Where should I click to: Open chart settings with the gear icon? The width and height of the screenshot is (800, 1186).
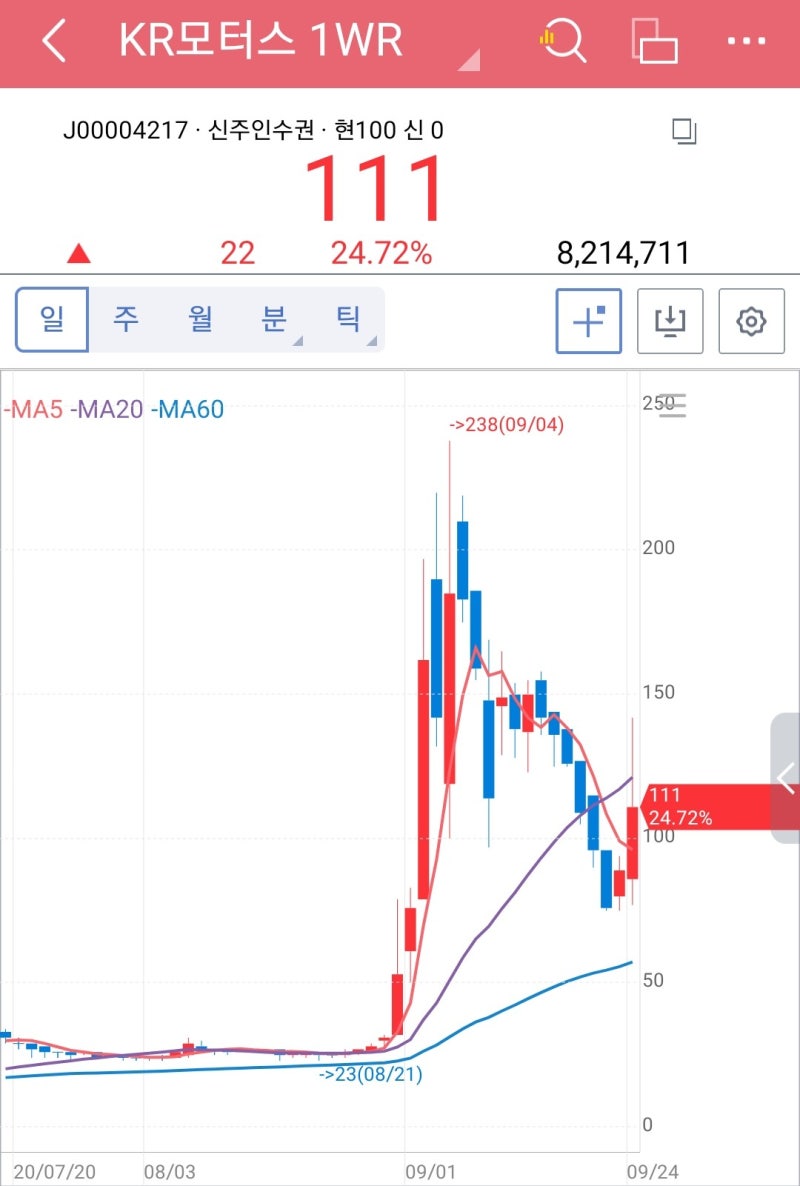pyautogui.click(x=751, y=321)
